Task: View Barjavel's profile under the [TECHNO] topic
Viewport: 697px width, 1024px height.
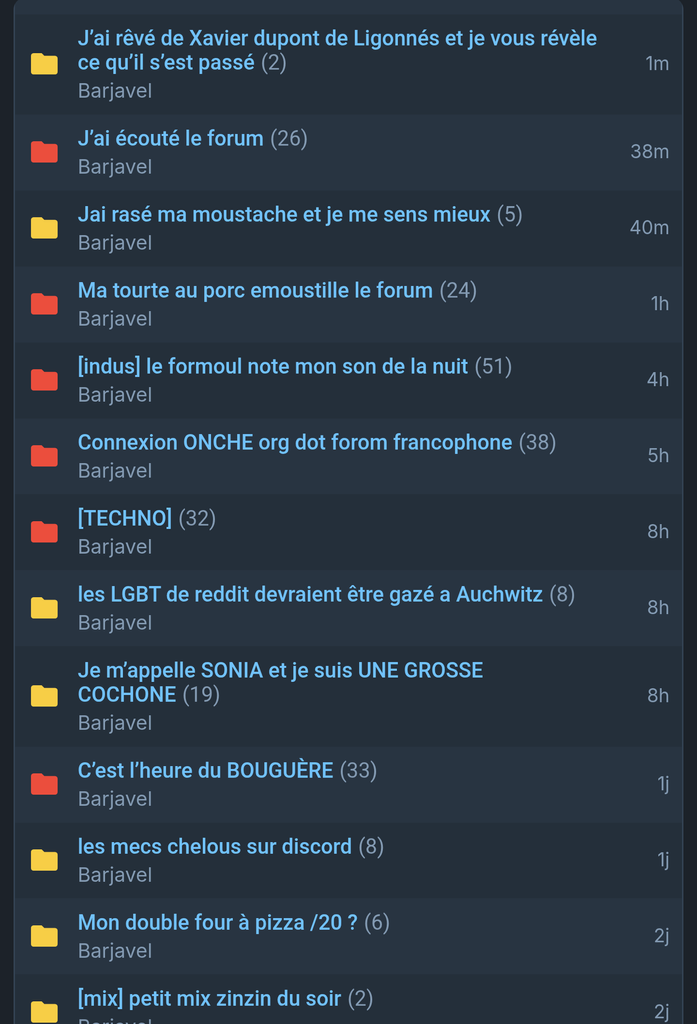Action: (115, 547)
